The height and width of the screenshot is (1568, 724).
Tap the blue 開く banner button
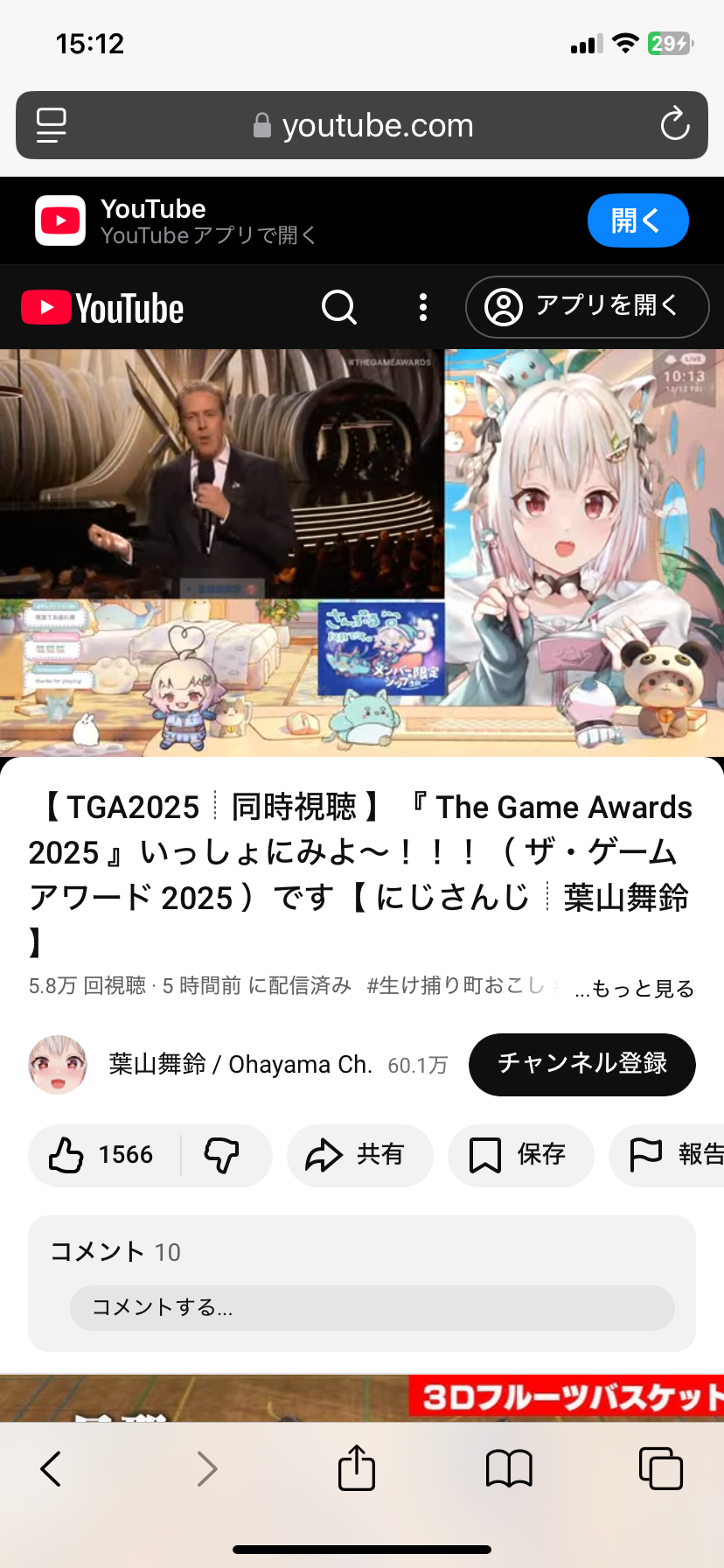click(x=637, y=220)
